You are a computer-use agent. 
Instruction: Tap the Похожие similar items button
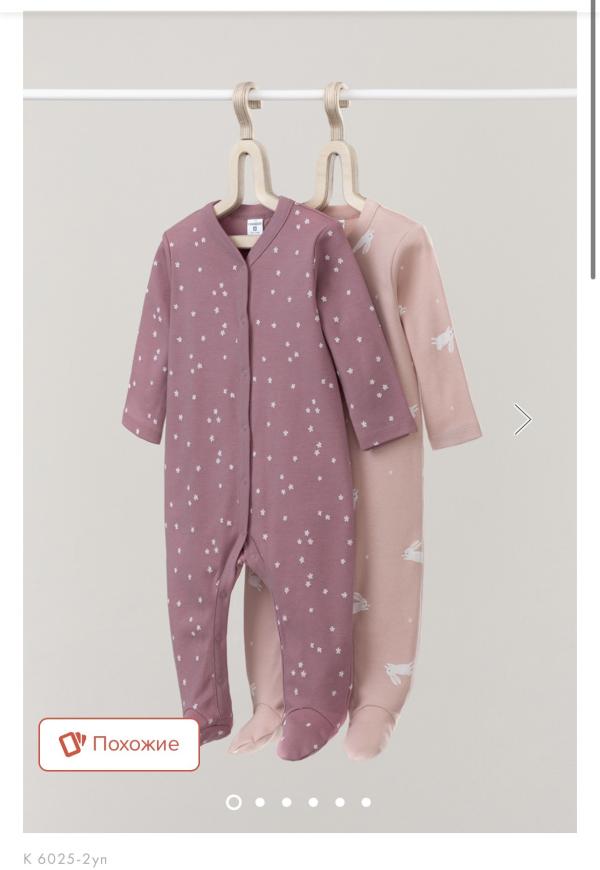[119, 745]
